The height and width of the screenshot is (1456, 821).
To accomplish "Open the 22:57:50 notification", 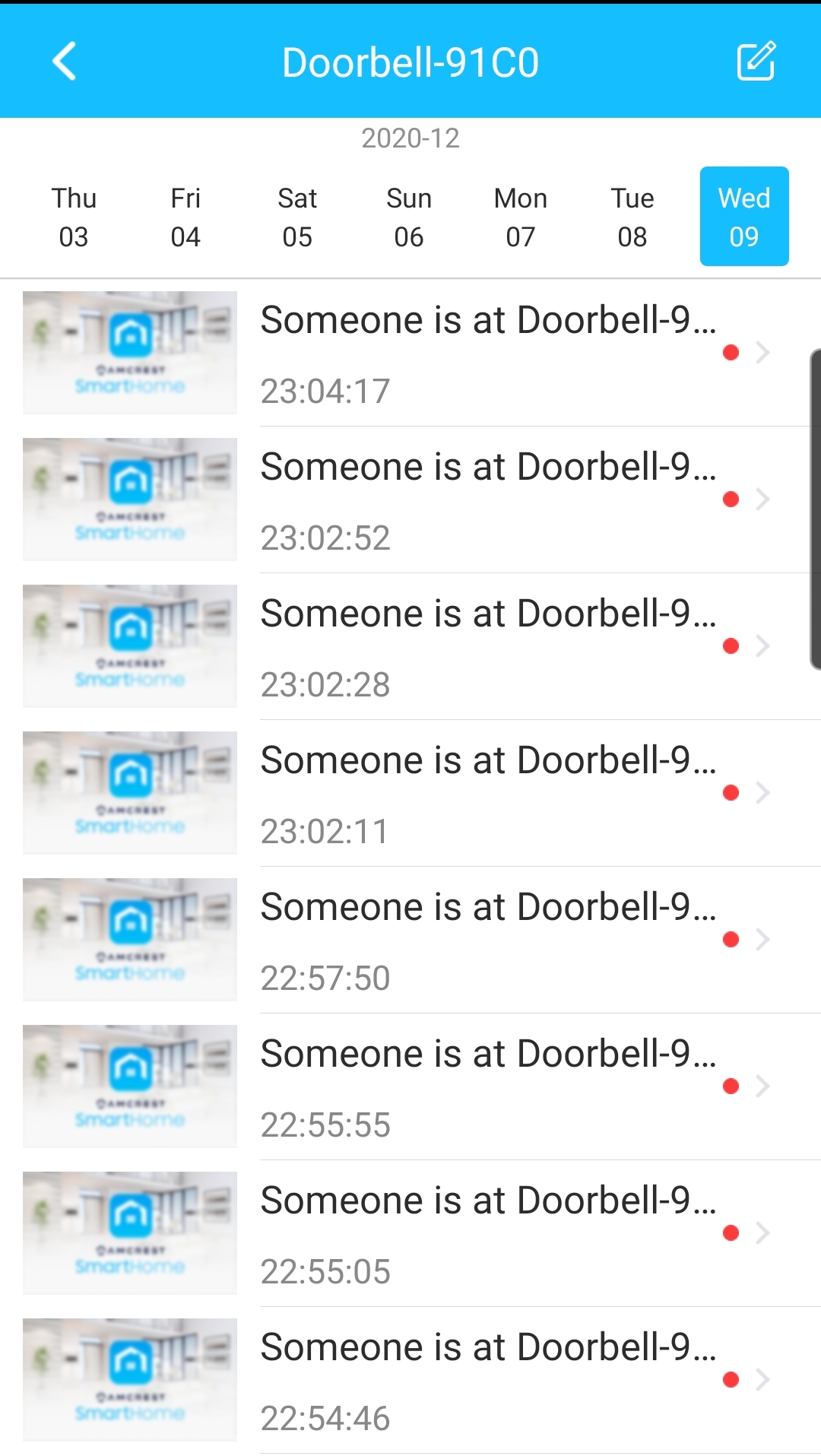I will tap(410, 940).
